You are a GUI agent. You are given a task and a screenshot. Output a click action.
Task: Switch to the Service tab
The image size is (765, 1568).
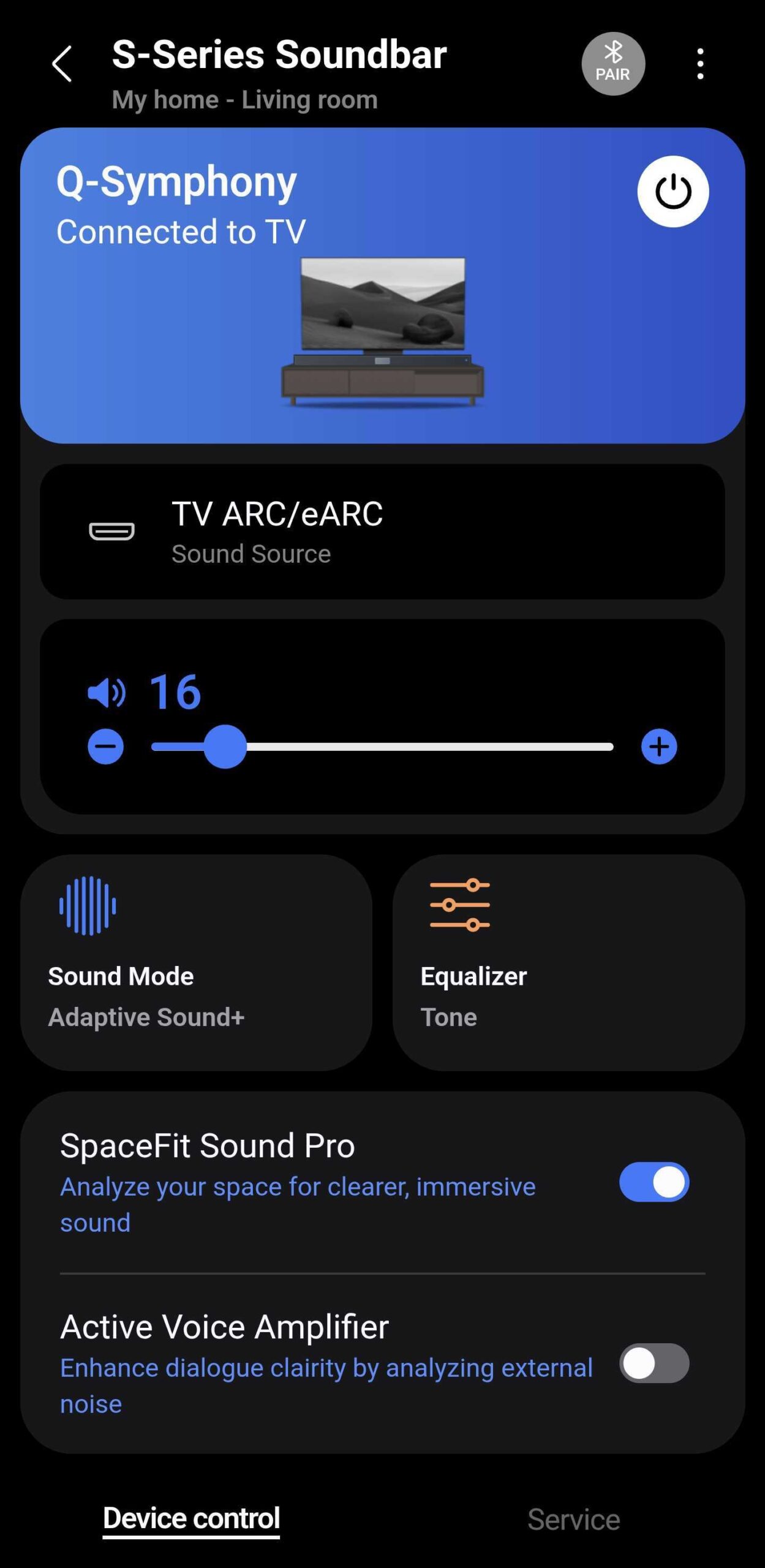573,1519
